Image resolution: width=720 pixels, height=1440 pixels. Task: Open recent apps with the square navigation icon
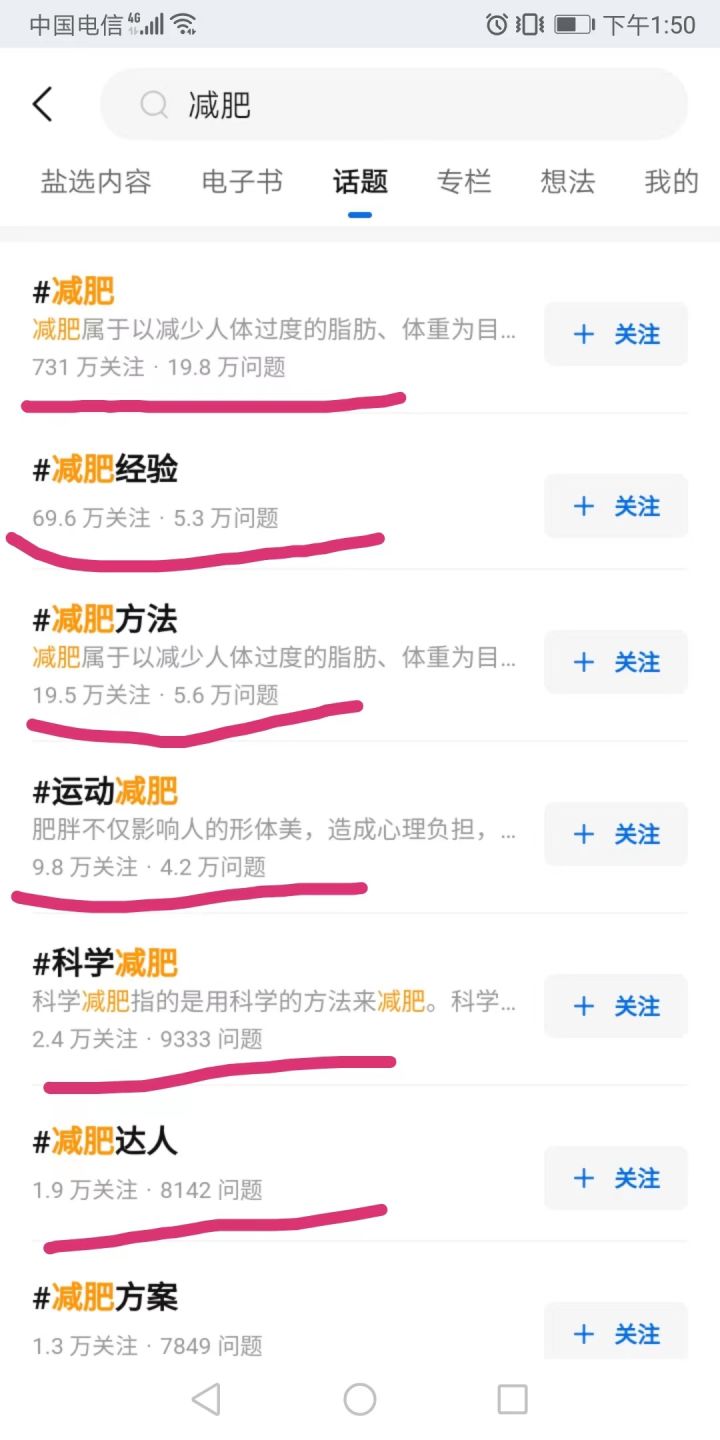point(512,1399)
